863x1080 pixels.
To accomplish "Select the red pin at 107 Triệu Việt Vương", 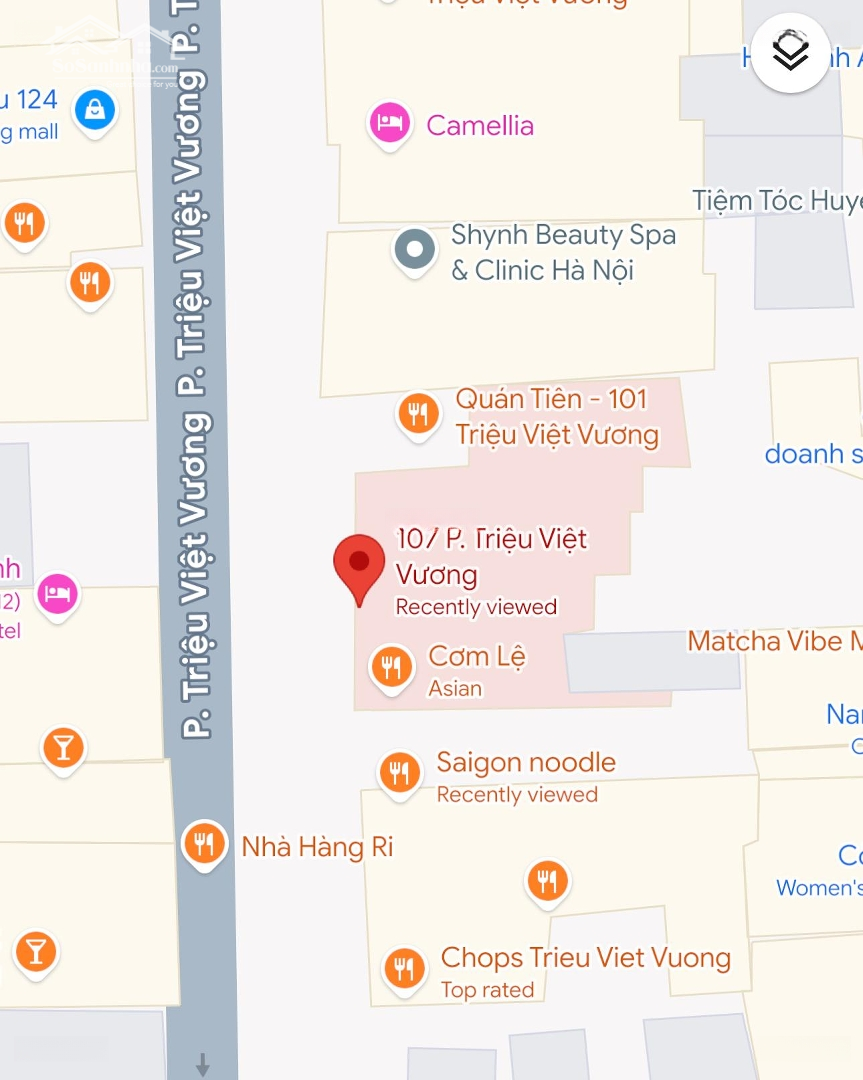I will point(358,565).
